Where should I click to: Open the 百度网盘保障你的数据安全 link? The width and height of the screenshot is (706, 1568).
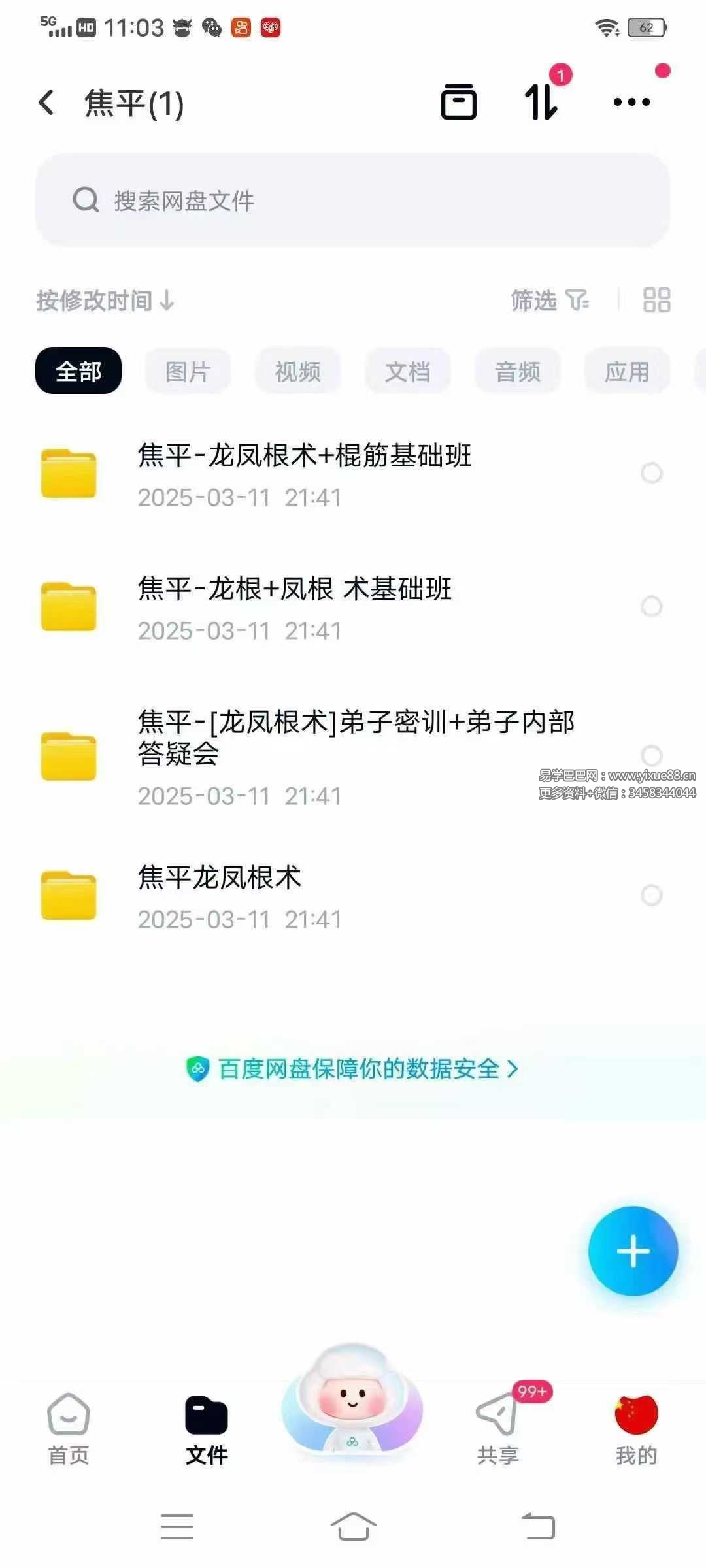coord(353,1069)
